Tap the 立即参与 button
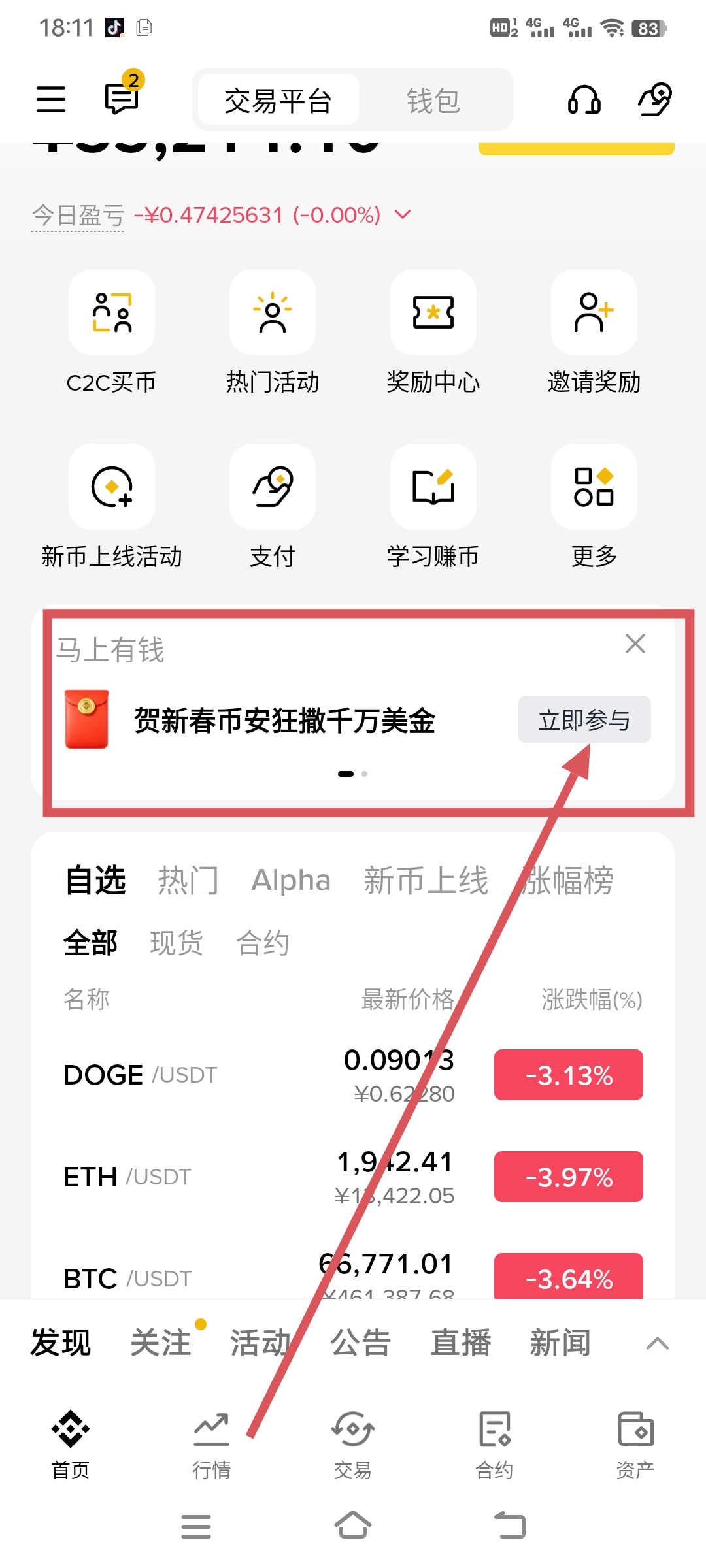This screenshot has height=1568, width=706. (x=584, y=719)
